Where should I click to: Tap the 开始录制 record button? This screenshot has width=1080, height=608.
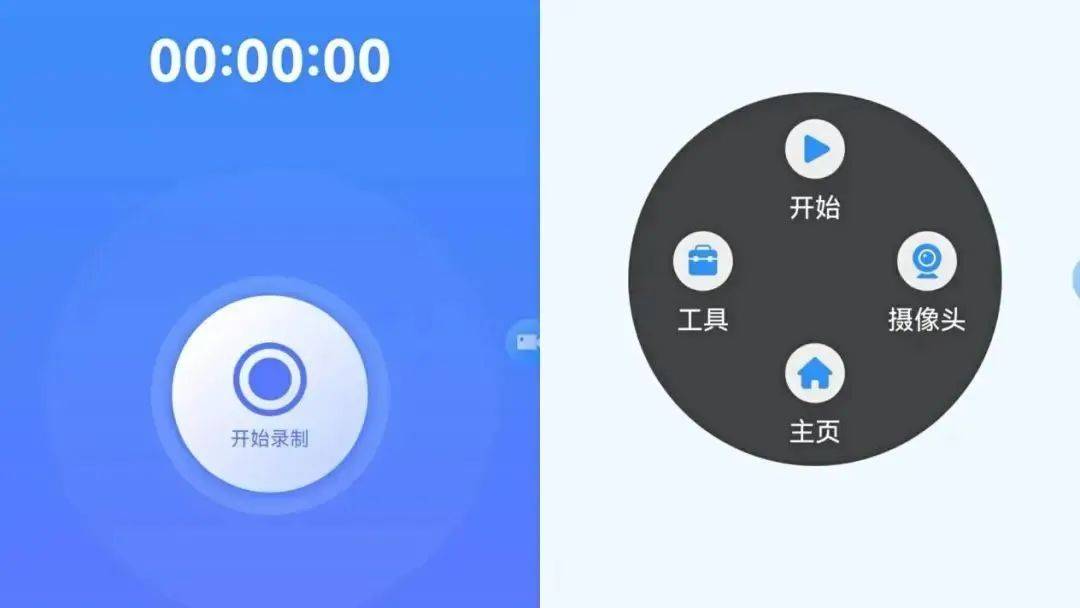pos(269,393)
